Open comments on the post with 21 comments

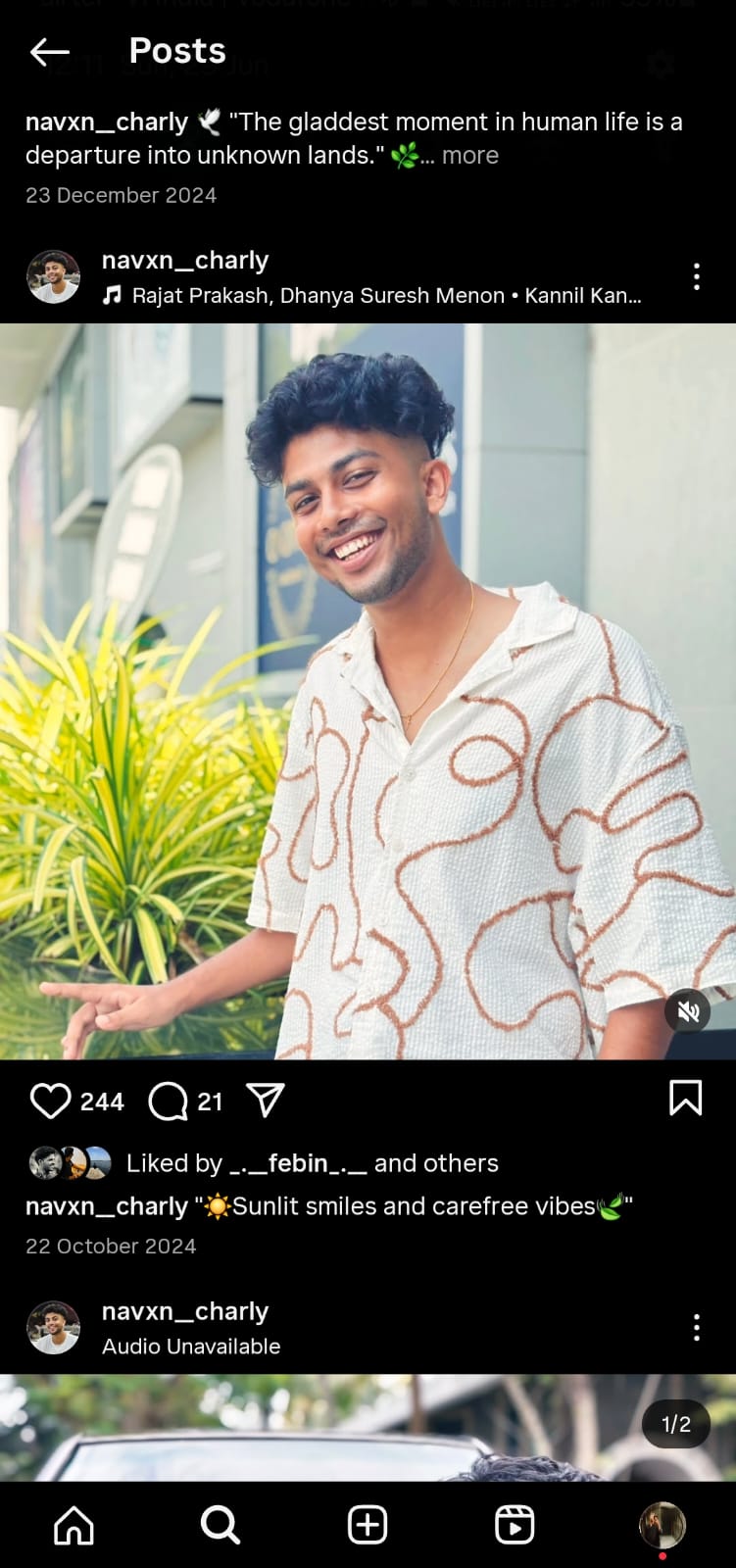(x=169, y=1101)
